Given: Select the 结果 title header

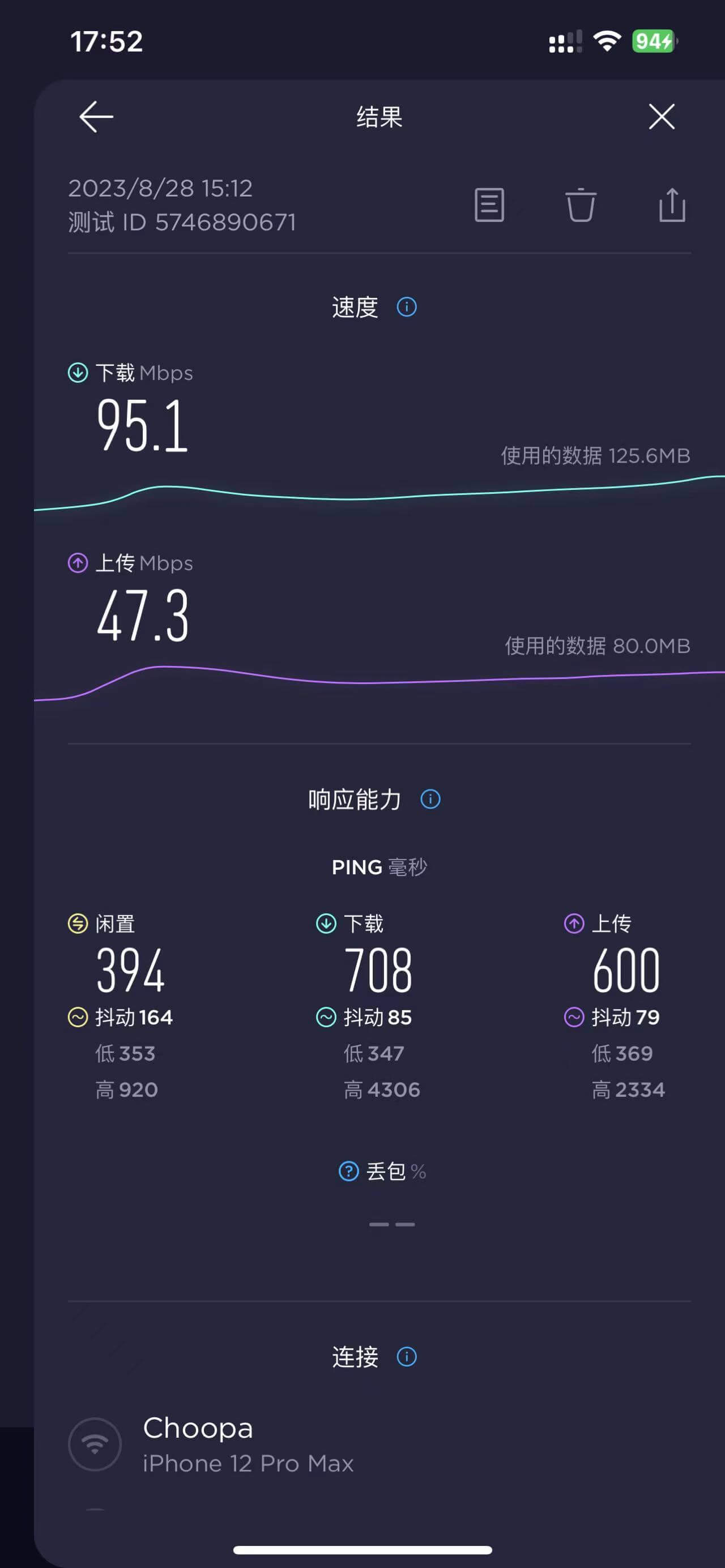Looking at the screenshot, I should pos(378,118).
